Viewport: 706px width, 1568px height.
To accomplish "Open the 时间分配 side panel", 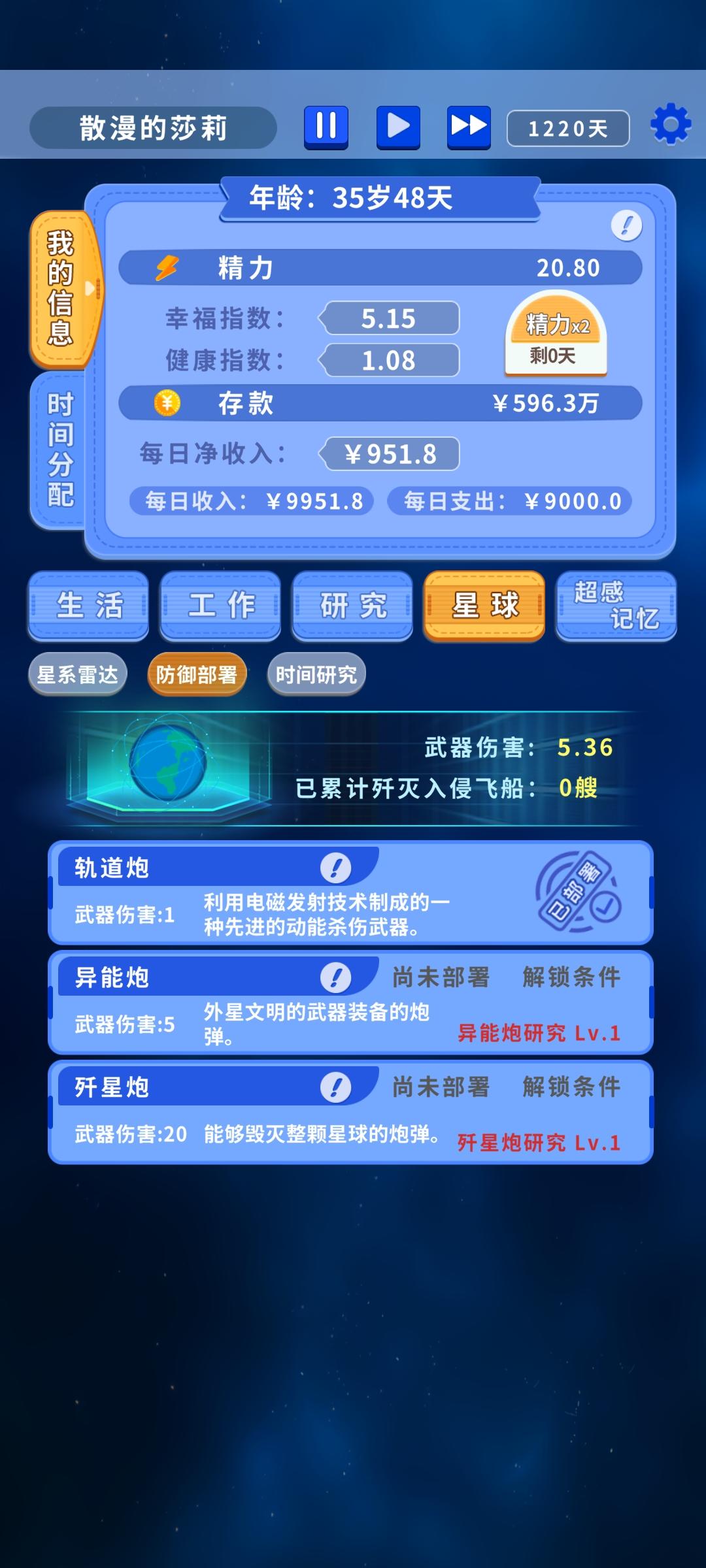I will coord(62,451).
